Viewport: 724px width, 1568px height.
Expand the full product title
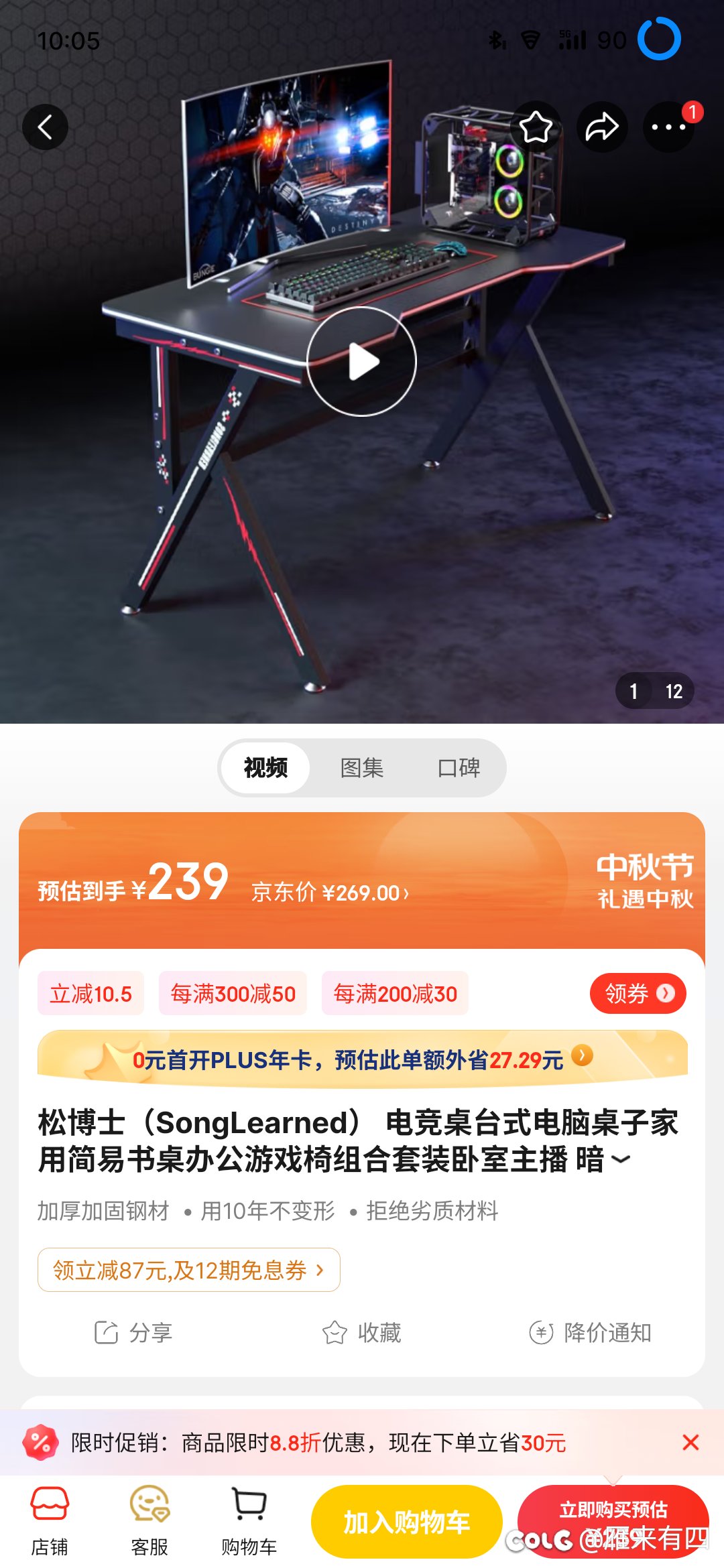pyautogui.click(x=621, y=1159)
